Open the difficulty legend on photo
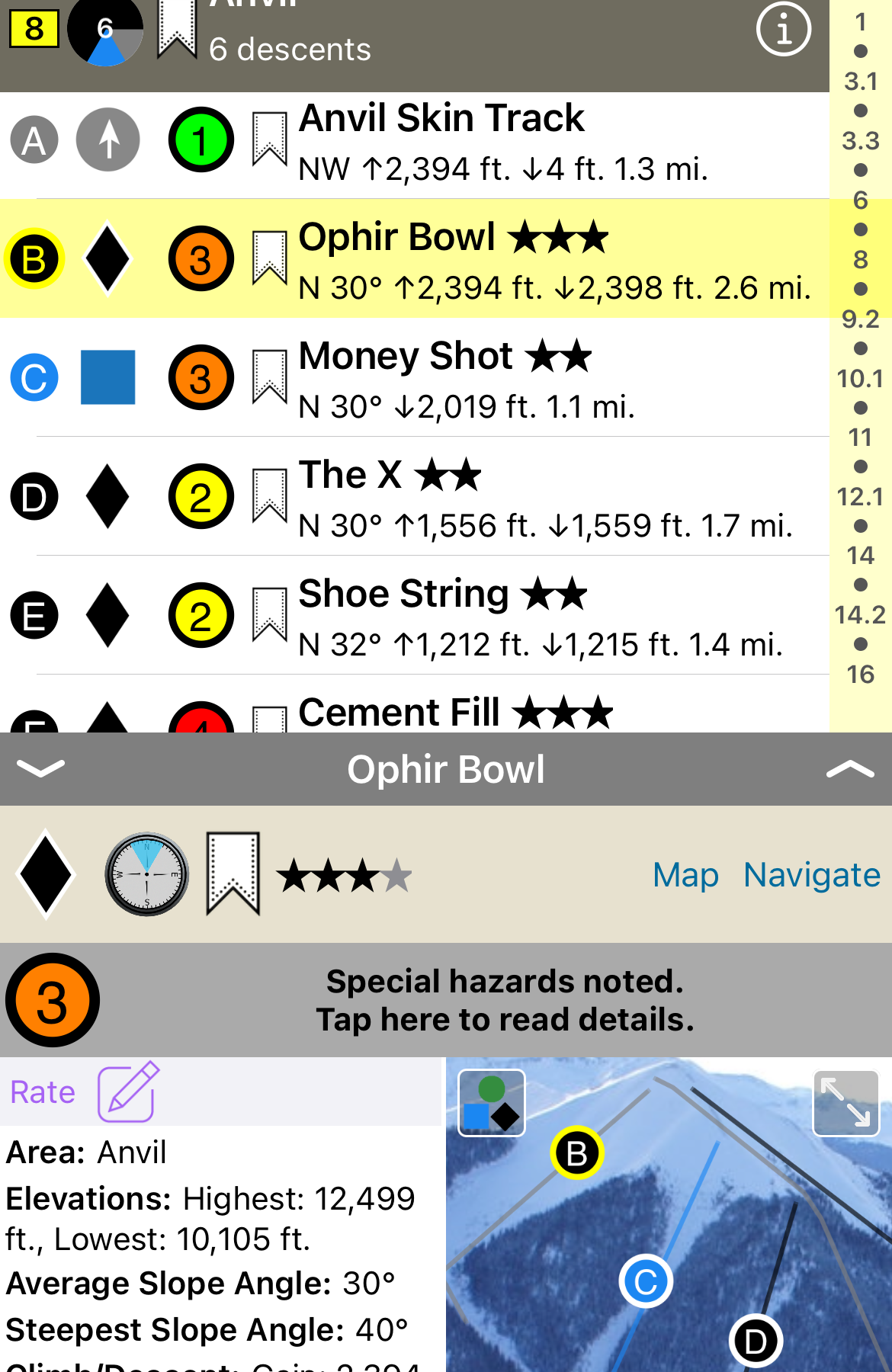Image resolution: width=892 pixels, height=1372 pixels. point(492,1103)
